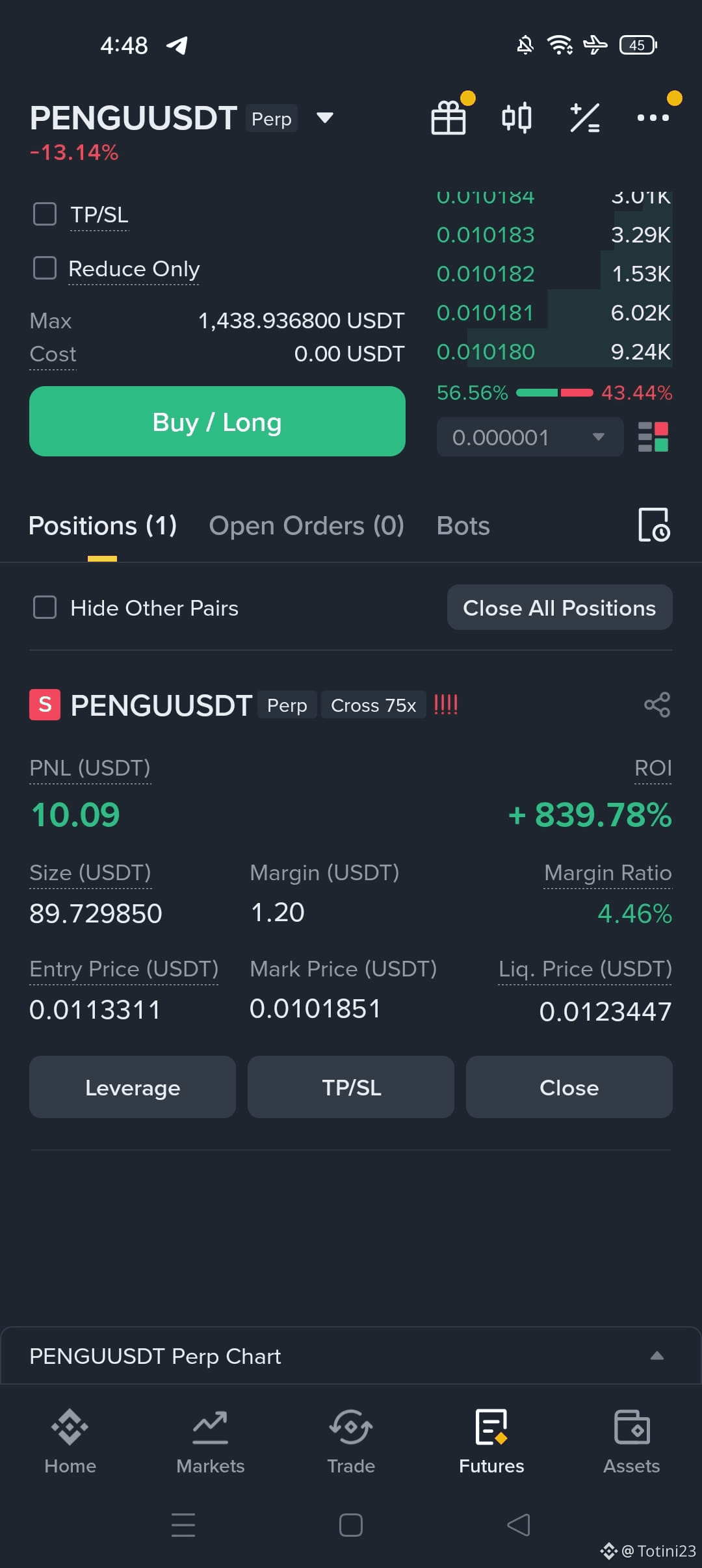Open the rewards gift icon
This screenshot has height=1568, width=702.
(x=448, y=117)
